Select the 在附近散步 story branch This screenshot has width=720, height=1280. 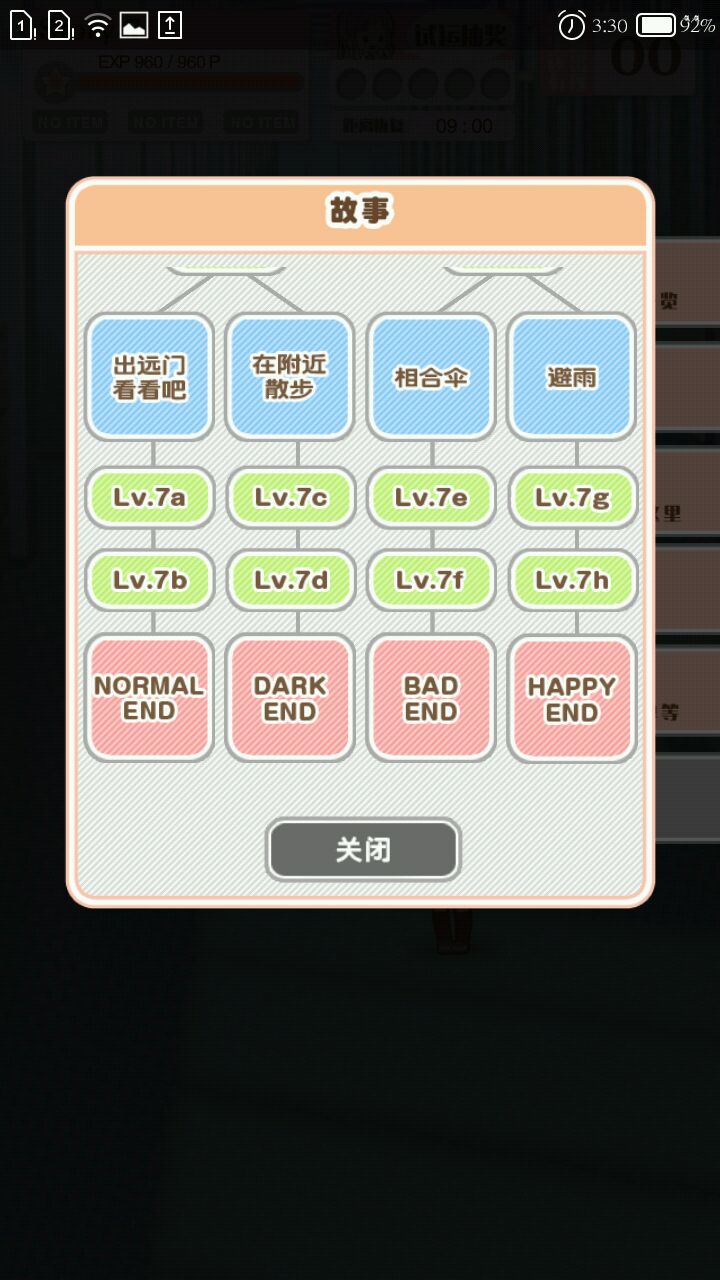[x=290, y=377]
